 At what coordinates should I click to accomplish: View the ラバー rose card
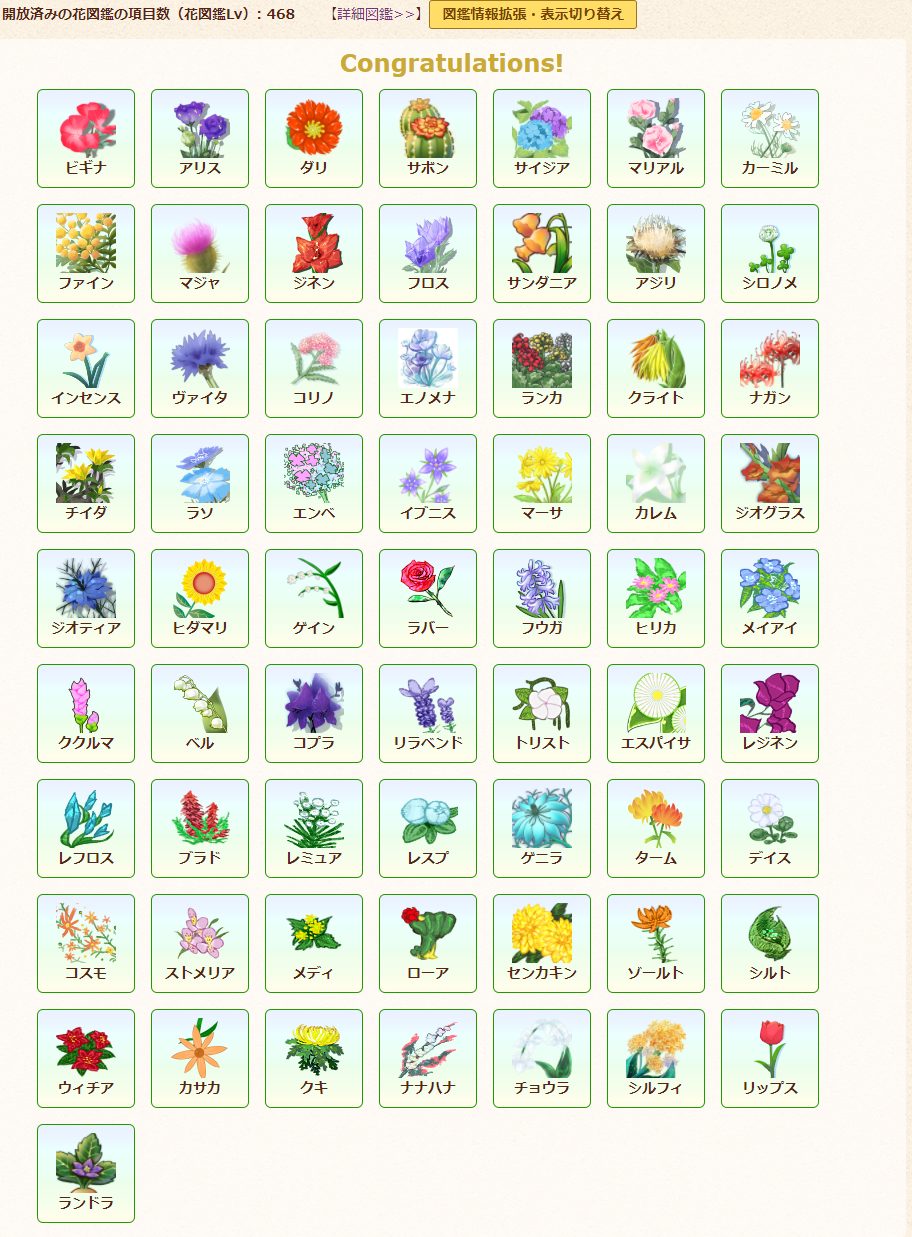click(428, 598)
